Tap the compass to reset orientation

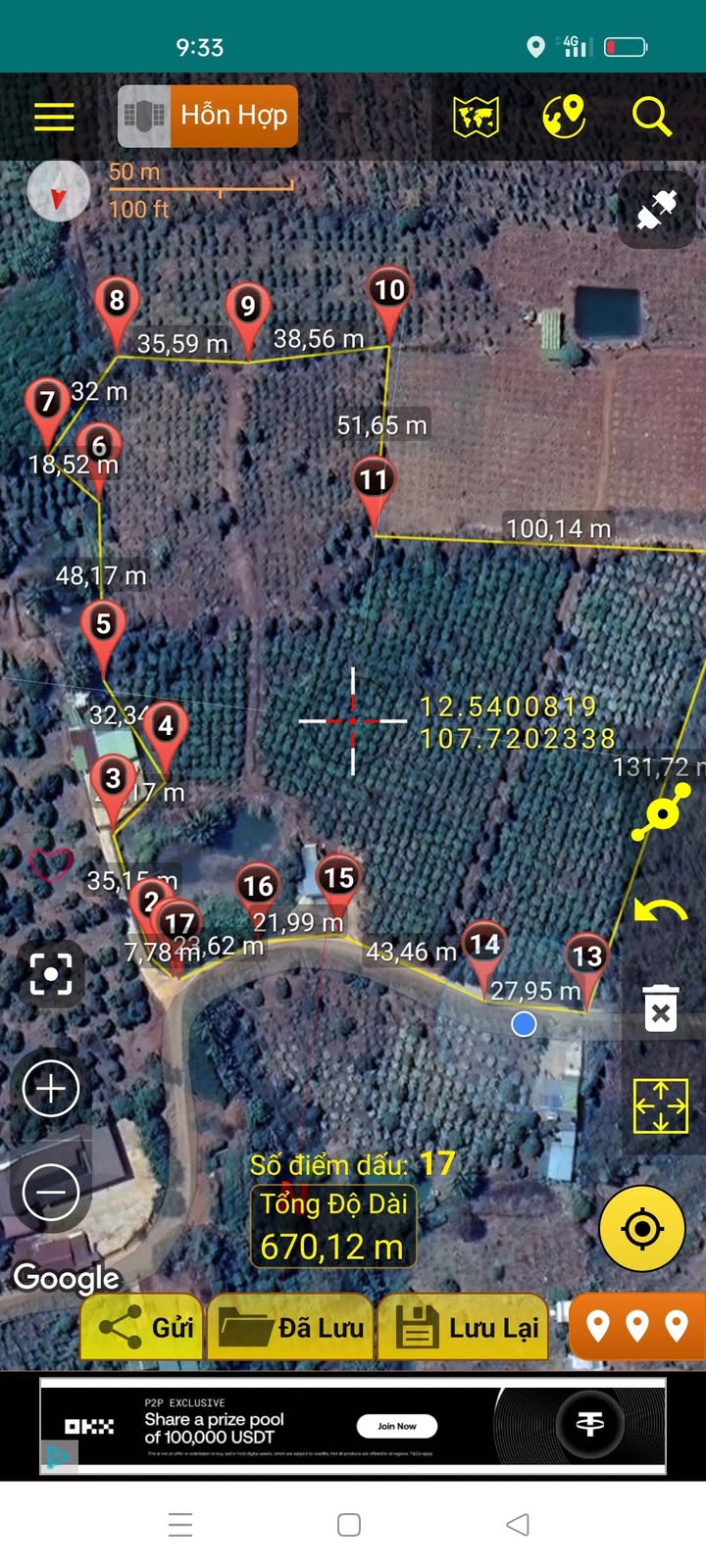pyautogui.click(x=59, y=190)
